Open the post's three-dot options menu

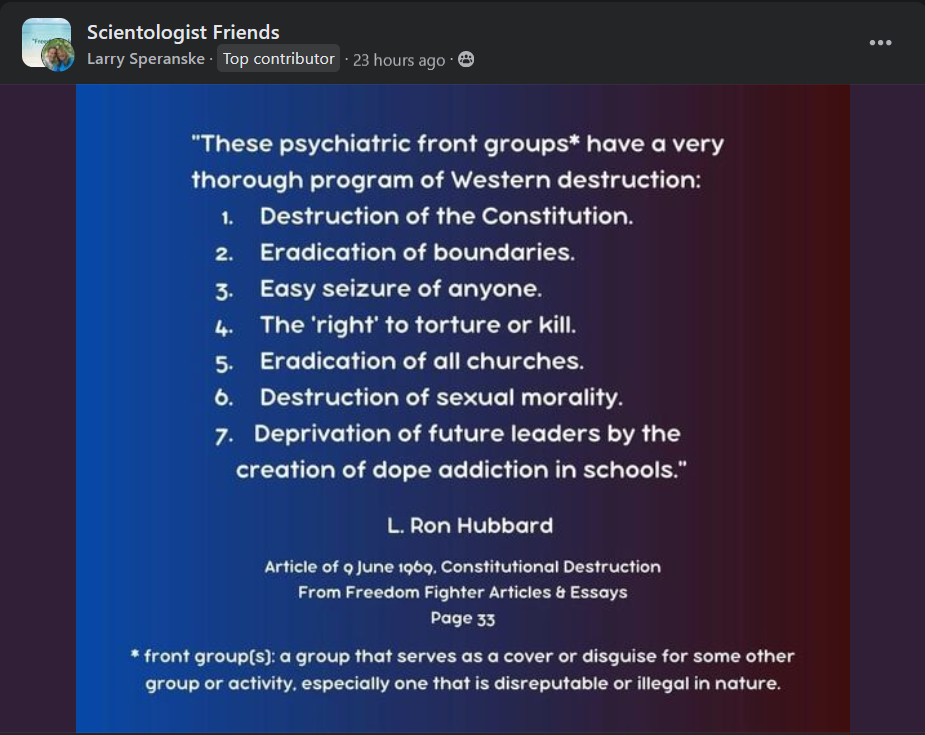[880, 43]
